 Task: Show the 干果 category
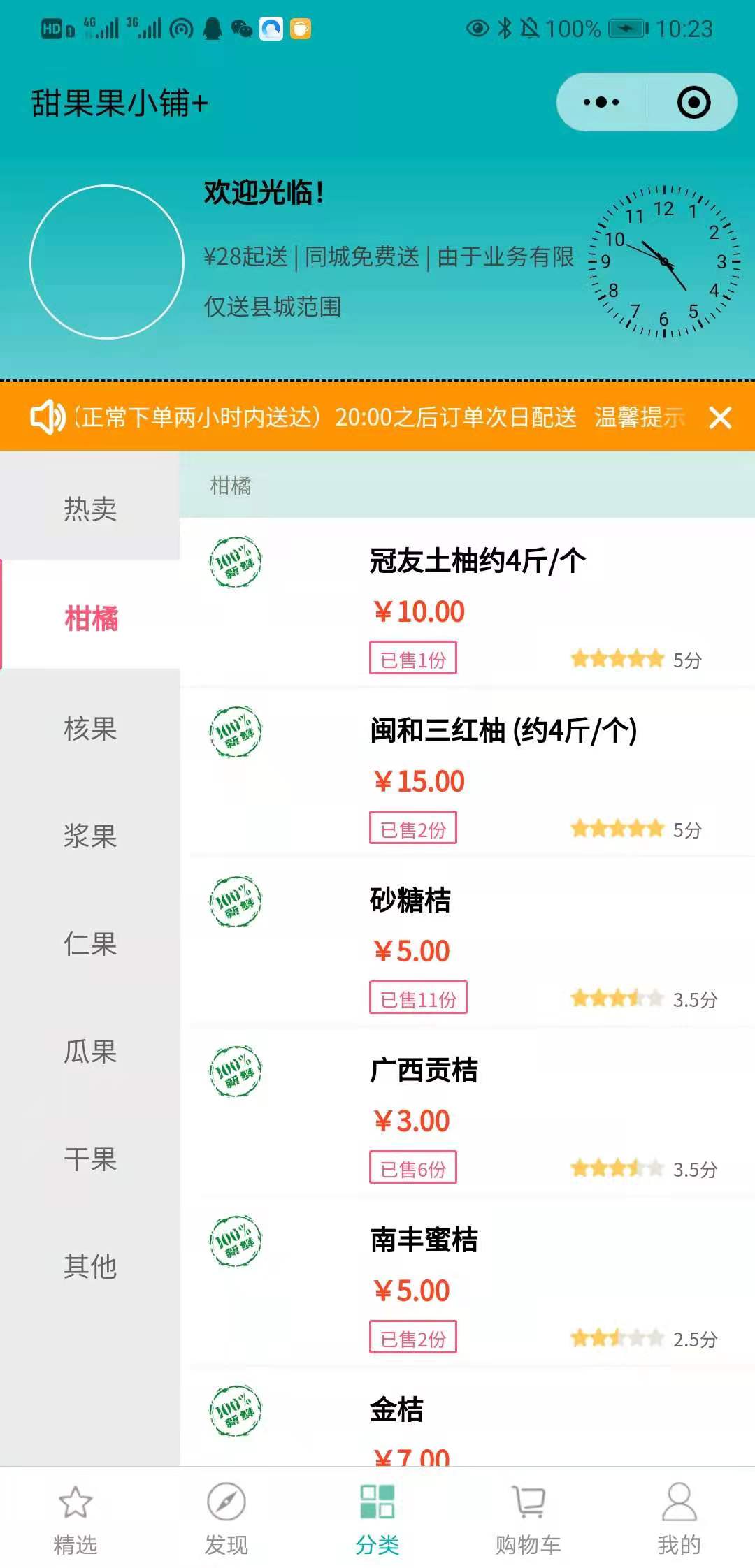(90, 1159)
